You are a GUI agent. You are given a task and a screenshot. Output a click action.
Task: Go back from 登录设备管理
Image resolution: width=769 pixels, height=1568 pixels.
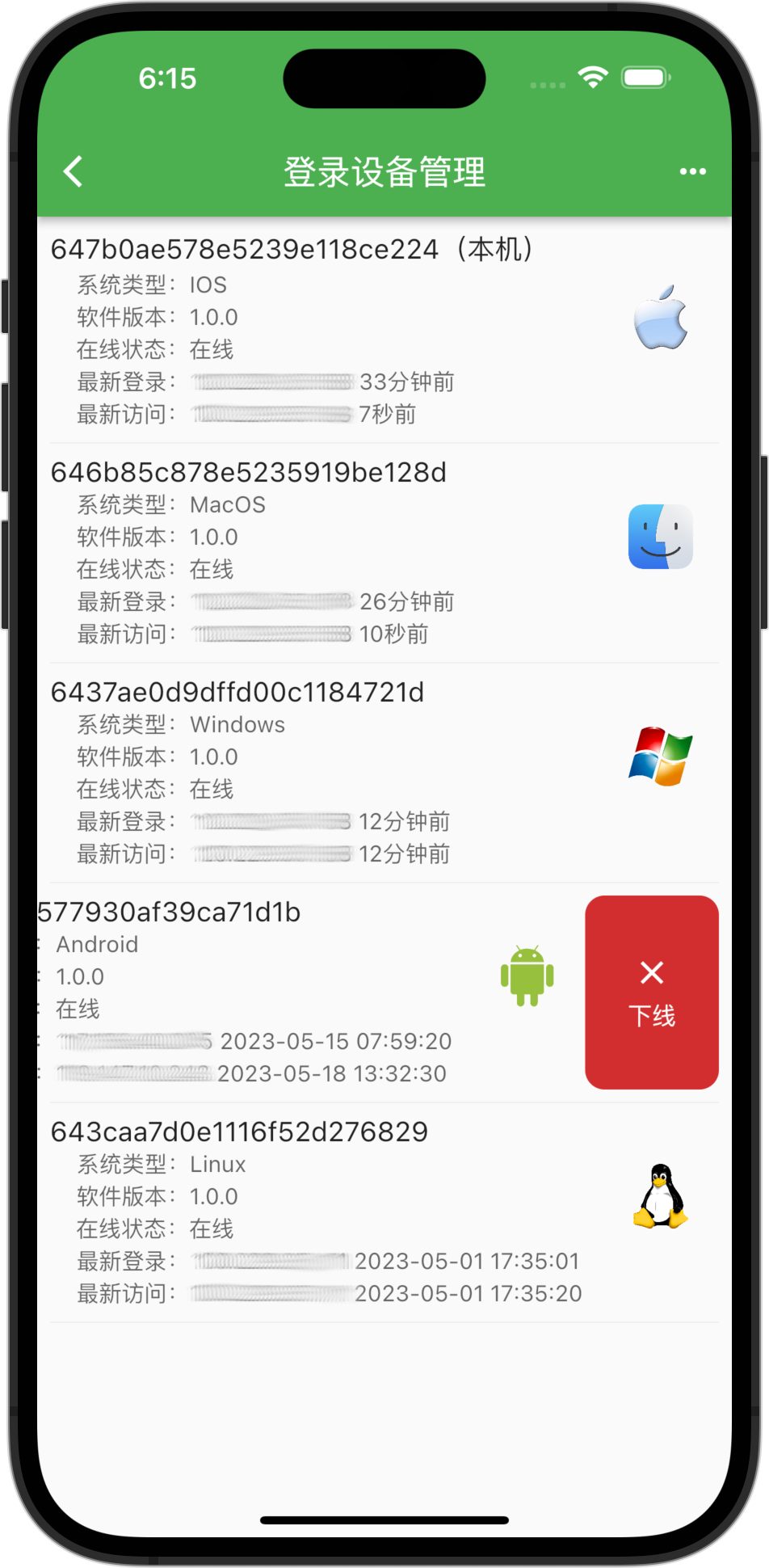pyautogui.click(x=74, y=171)
